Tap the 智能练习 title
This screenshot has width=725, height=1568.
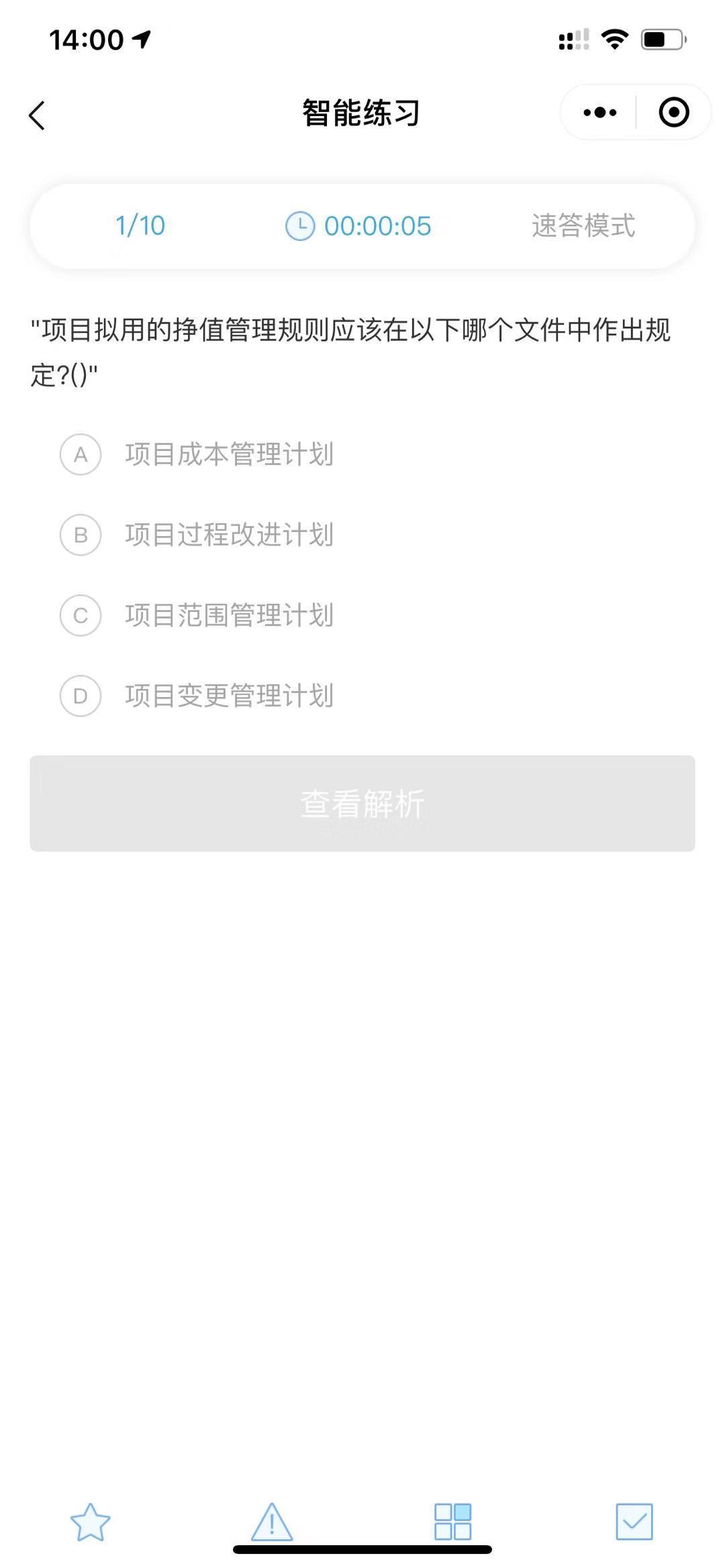pyautogui.click(x=360, y=112)
